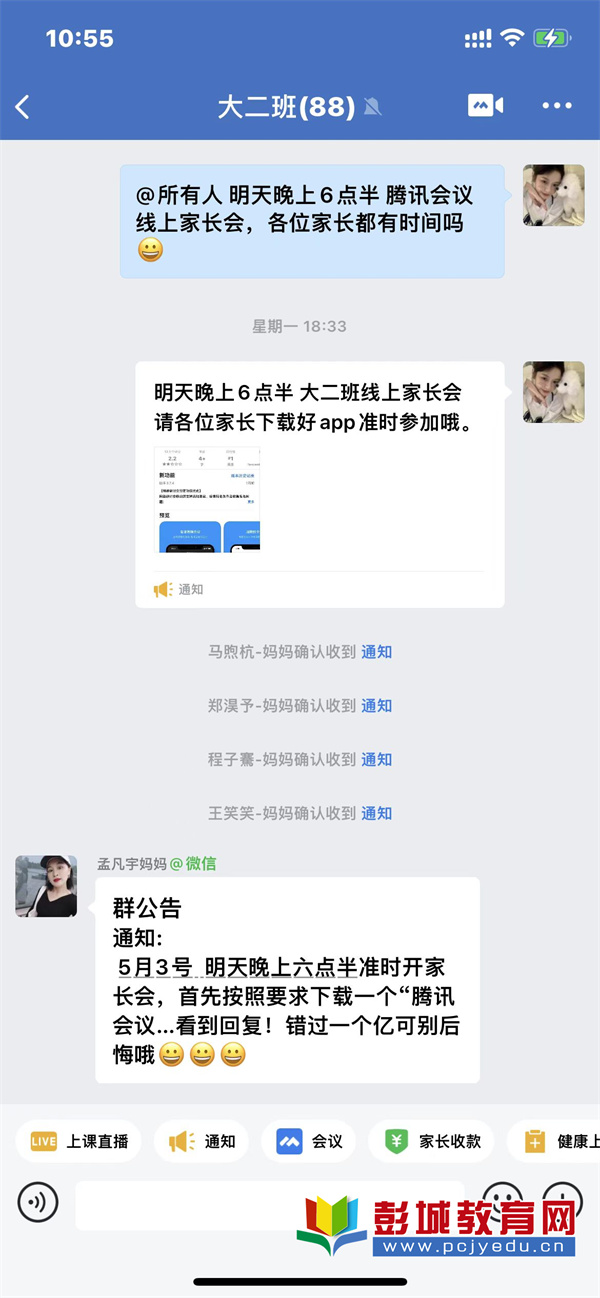Viewport: 600px width, 1298px height.
Task: View 孟凡宇妈妈's profile avatar
Action: tap(46, 886)
